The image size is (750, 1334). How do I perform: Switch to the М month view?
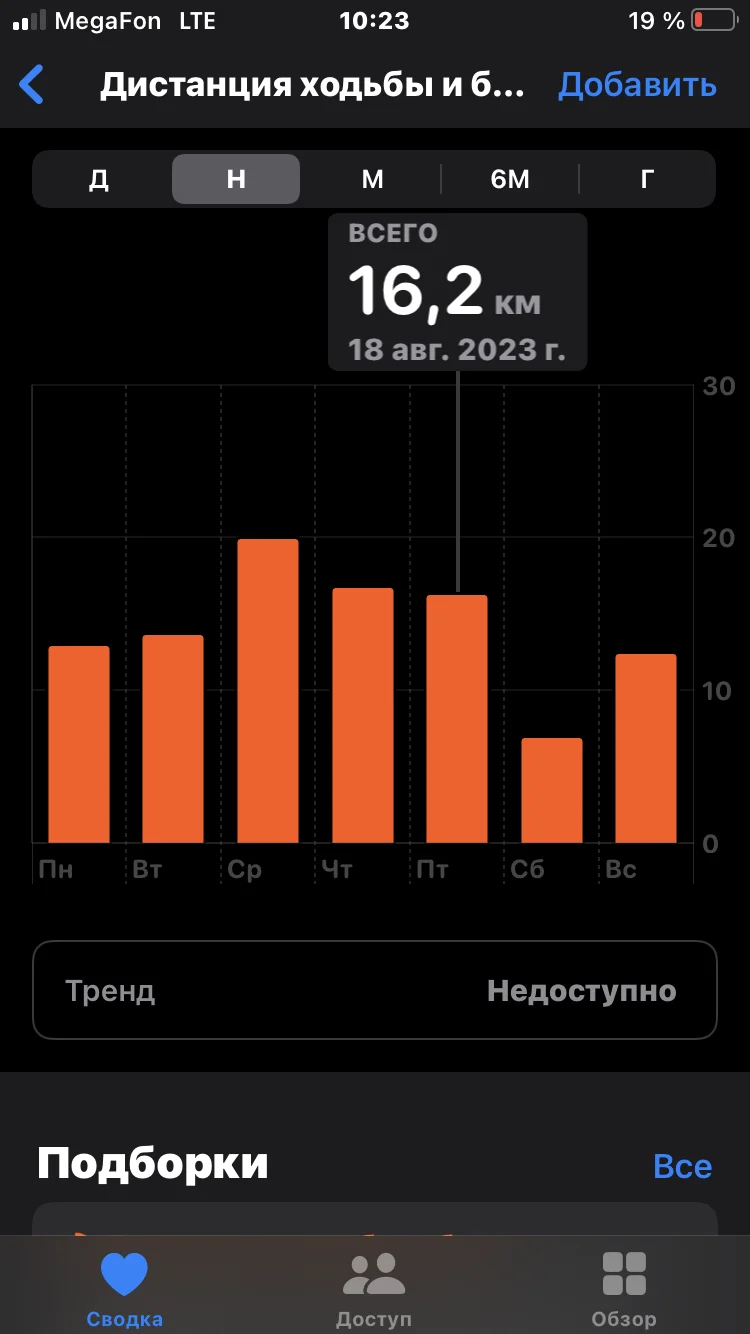[x=372, y=179]
